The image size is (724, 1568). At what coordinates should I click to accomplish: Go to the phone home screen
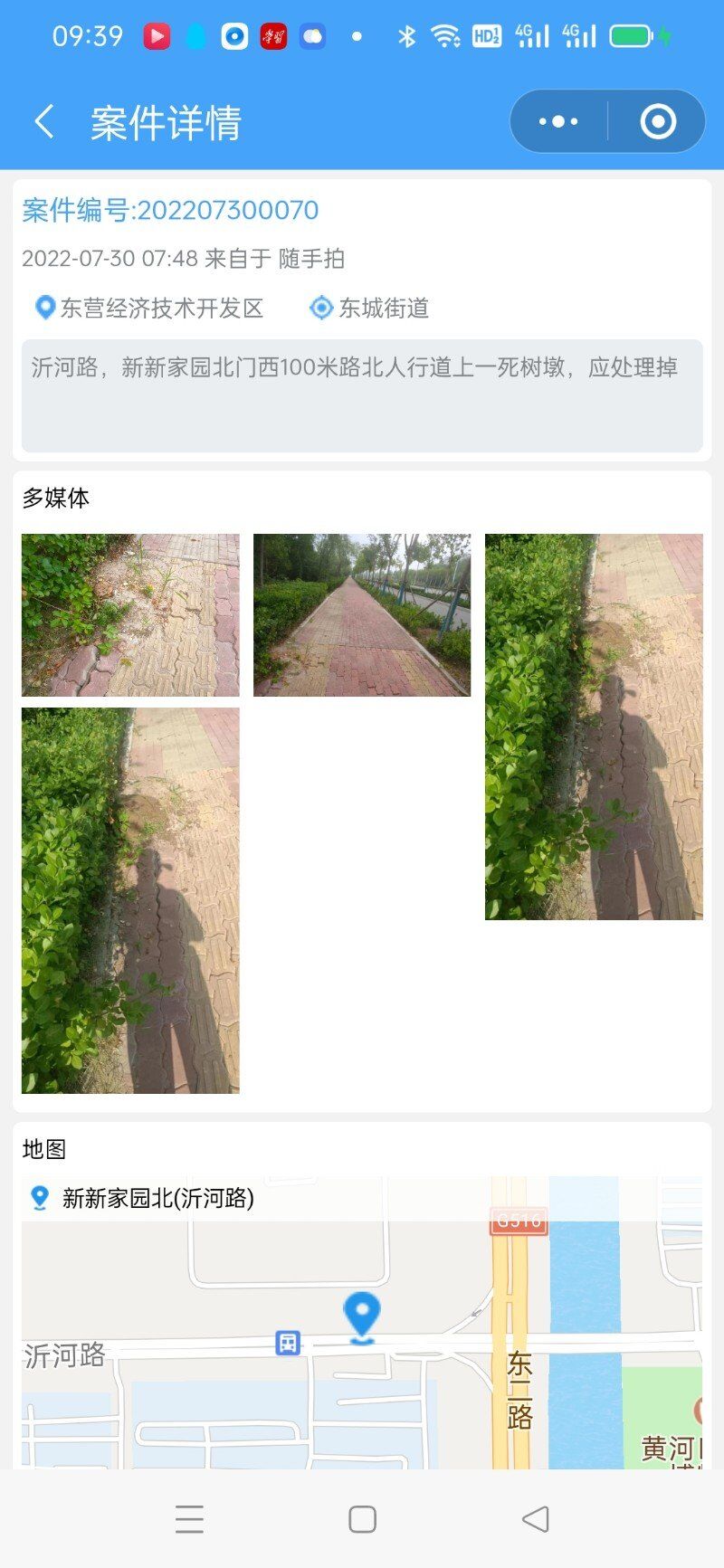coord(362,1519)
